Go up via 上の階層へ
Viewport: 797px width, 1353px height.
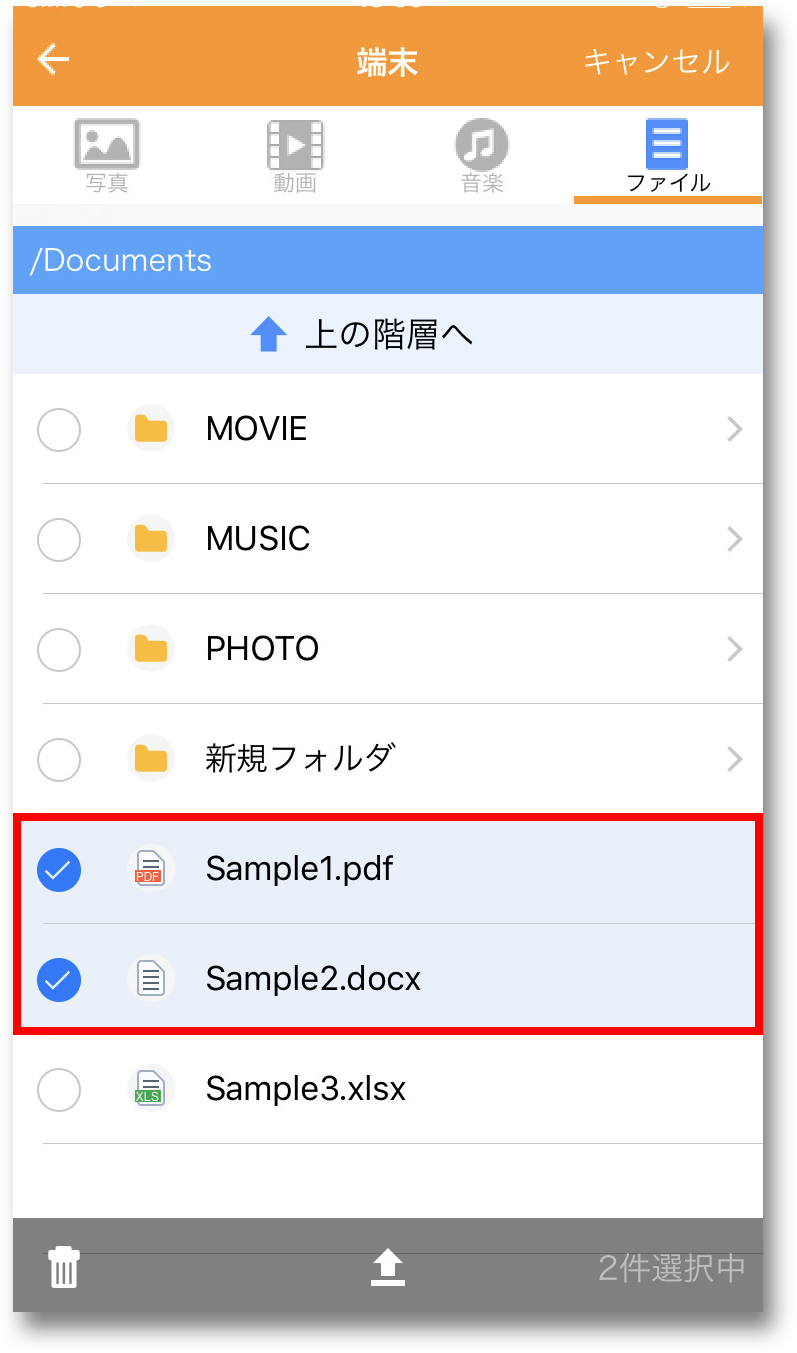(388, 335)
